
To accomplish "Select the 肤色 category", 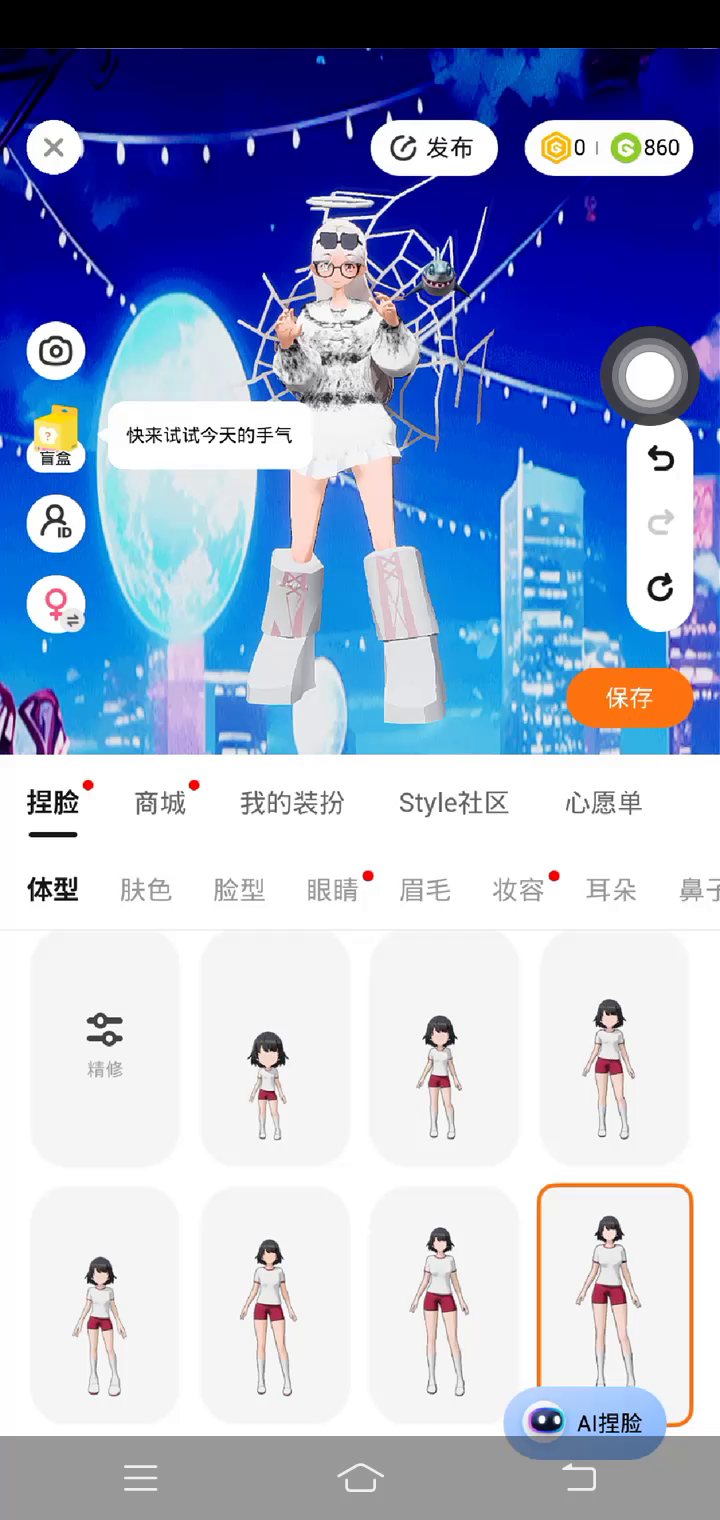I will click(146, 889).
